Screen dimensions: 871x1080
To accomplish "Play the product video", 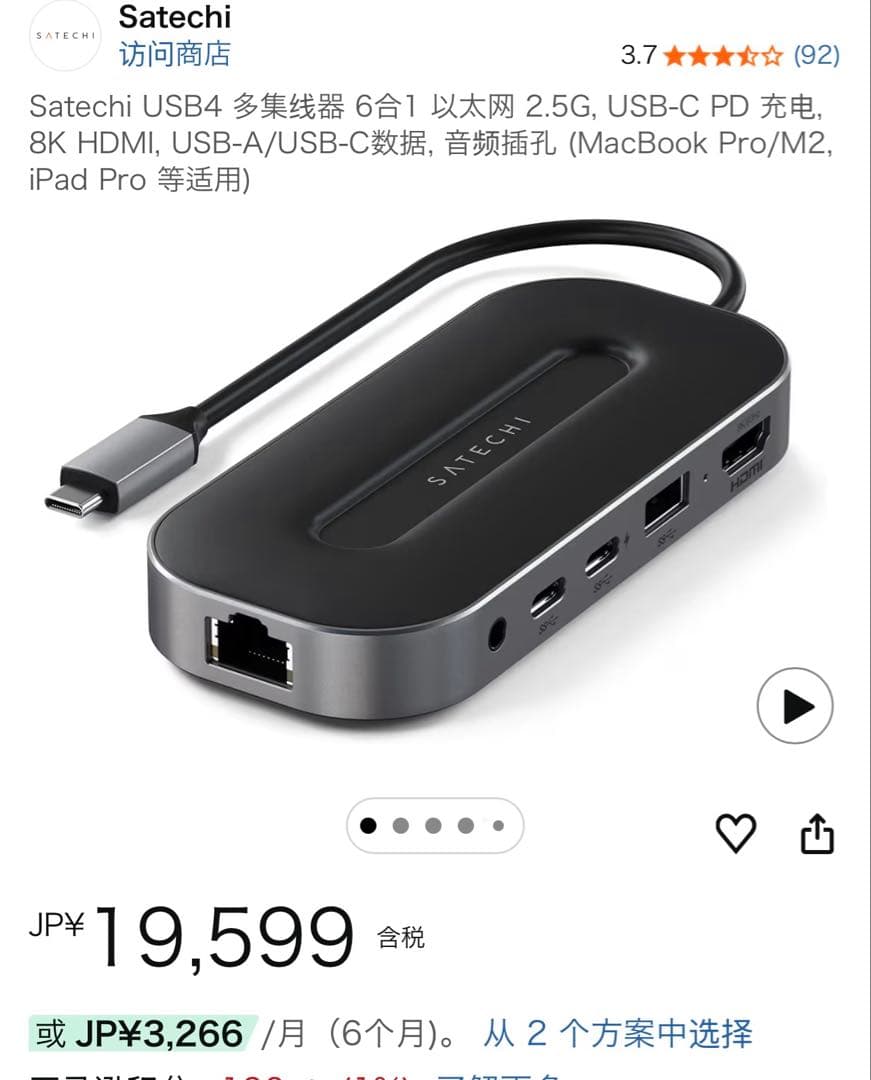I will point(795,707).
